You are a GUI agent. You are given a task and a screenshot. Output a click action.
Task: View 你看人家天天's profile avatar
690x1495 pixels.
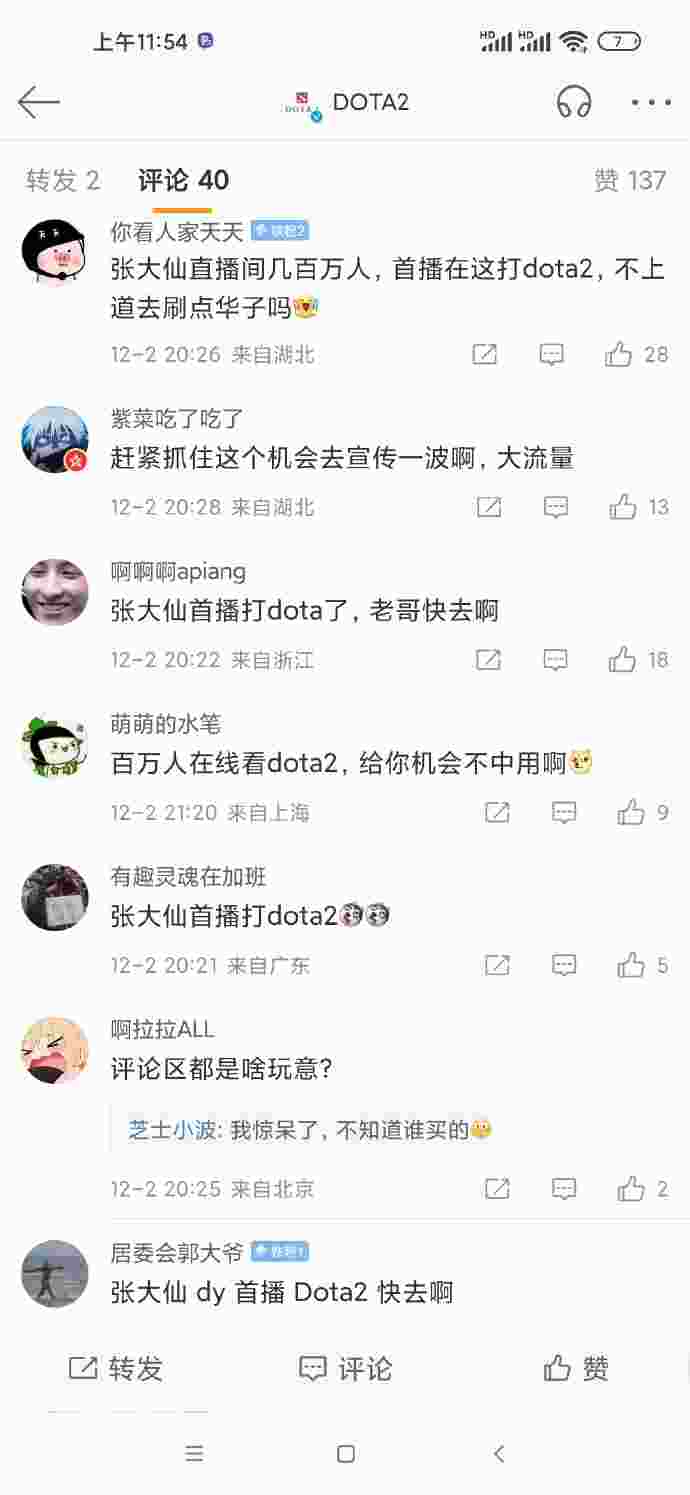coord(55,251)
